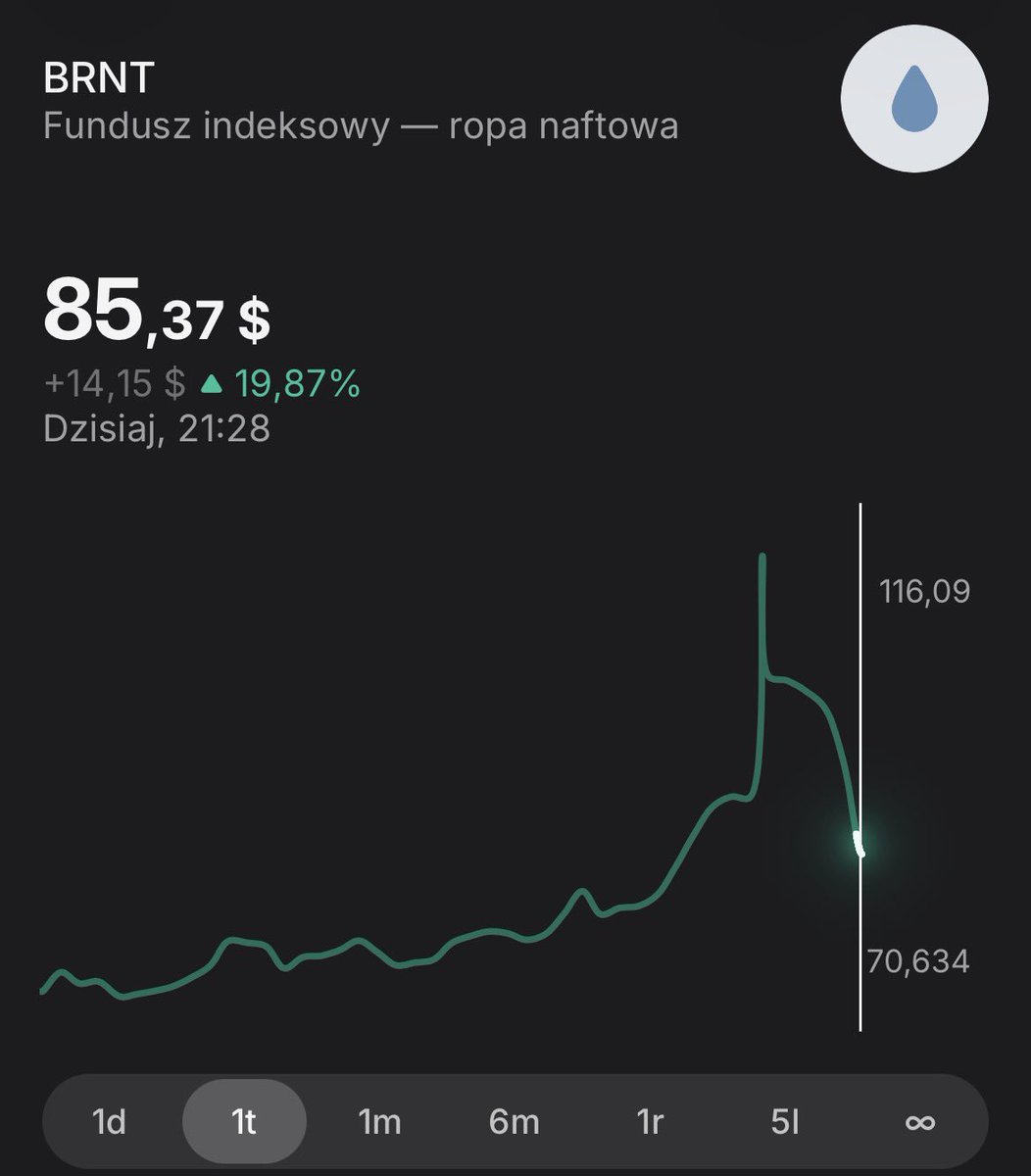This screenshot has width=1031, height=1176.
Task: Switch to the 1t time range
Action: point(244,1121)
